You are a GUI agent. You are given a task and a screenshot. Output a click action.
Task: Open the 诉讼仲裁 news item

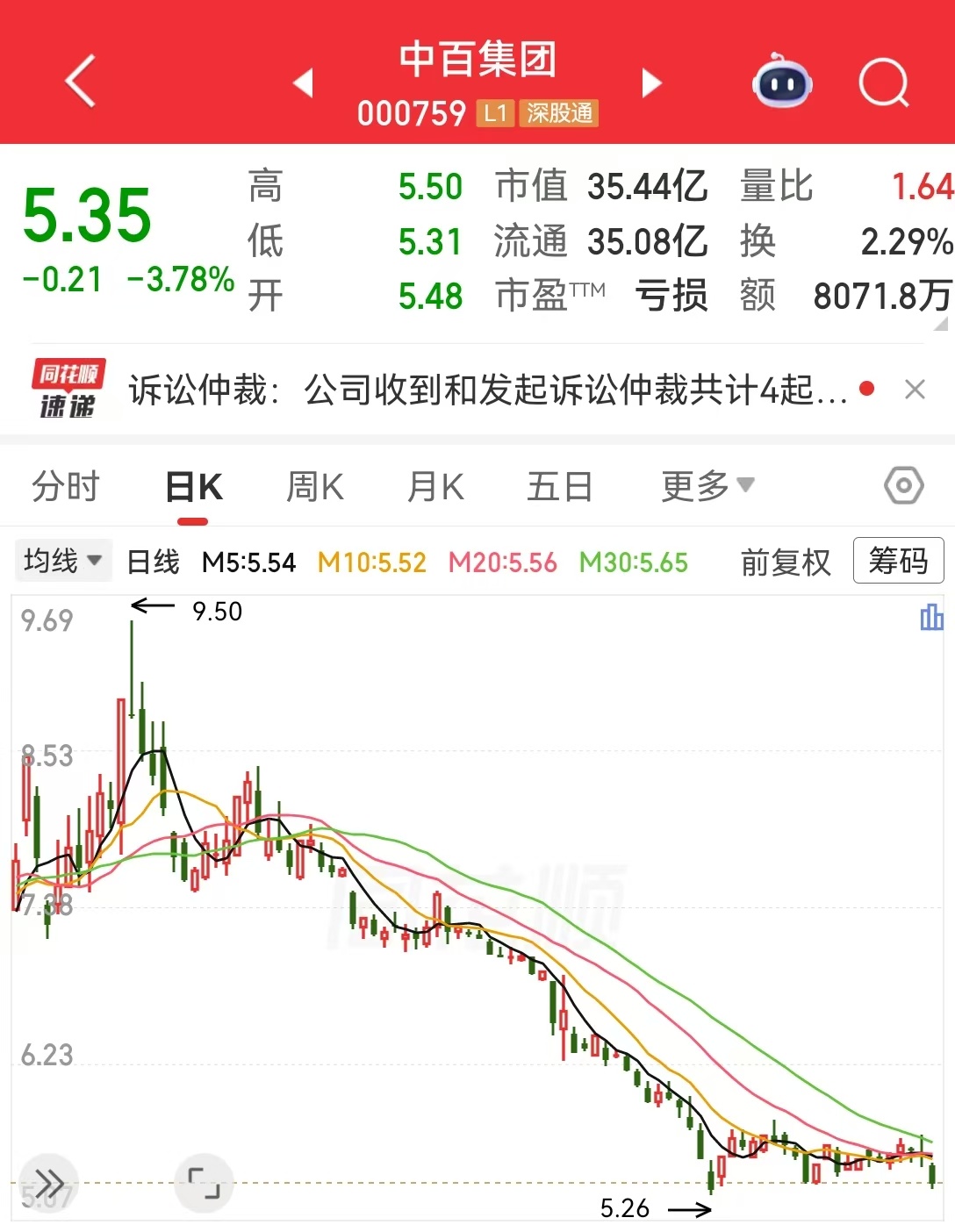[487, 390]
